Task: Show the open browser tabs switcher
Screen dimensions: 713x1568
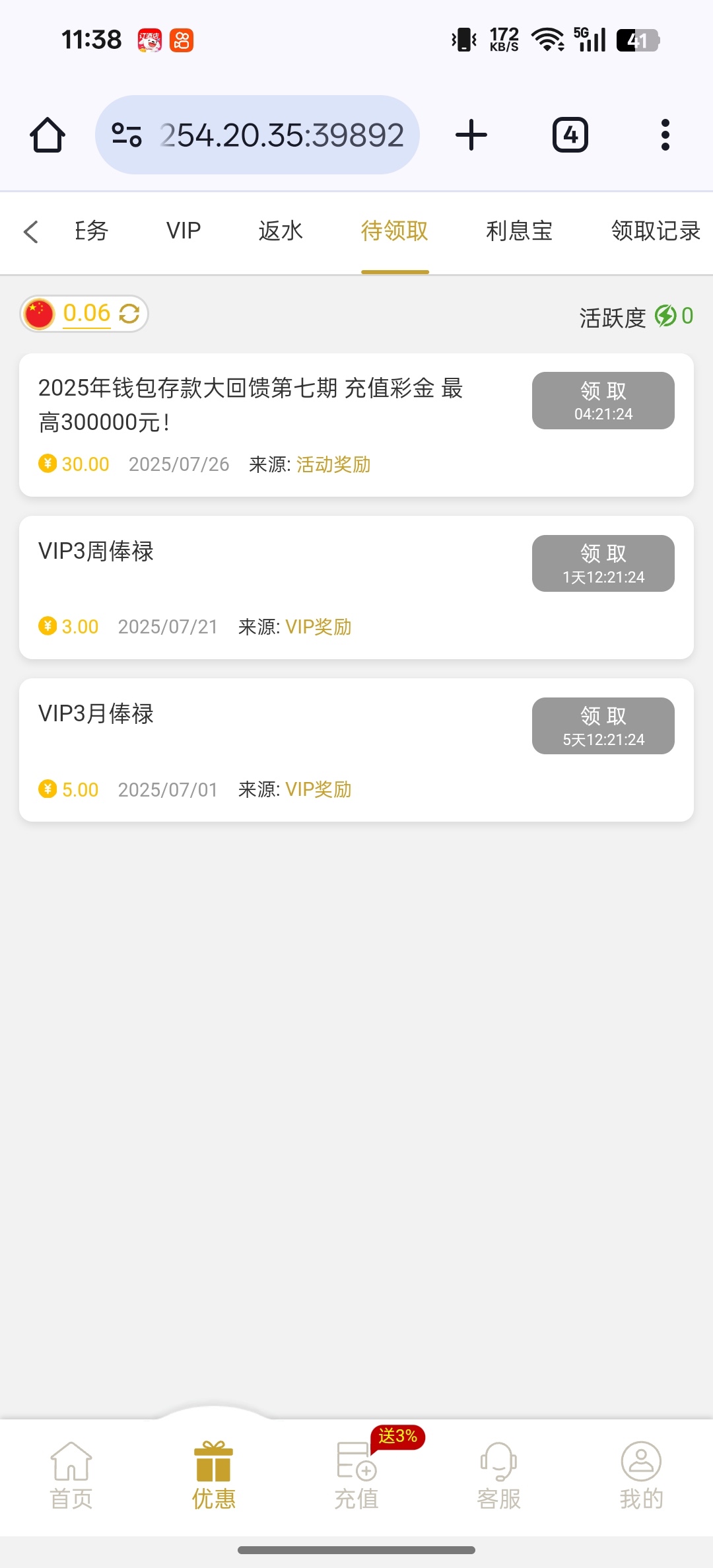Action: click(570, 135)
